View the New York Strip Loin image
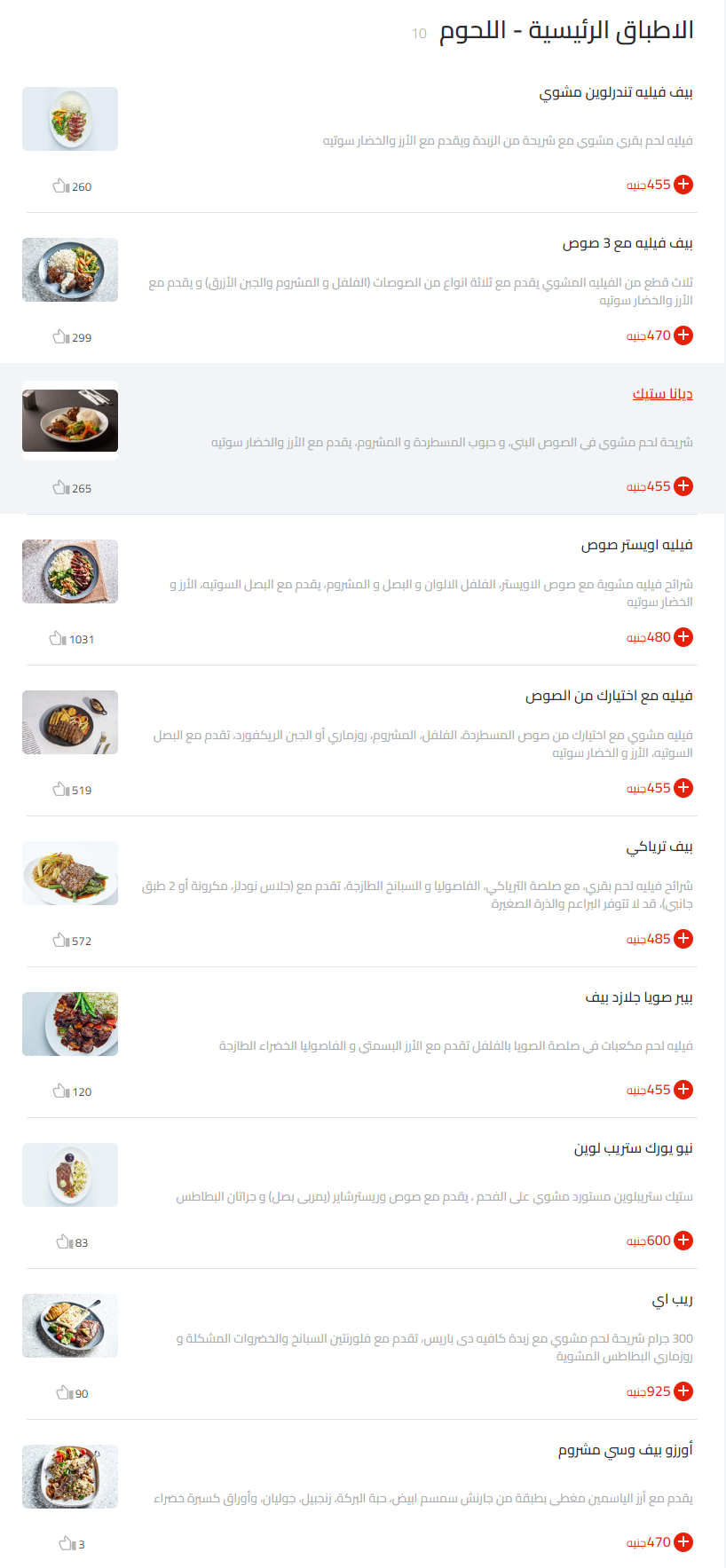726x1568 pixels. [x=70, y=1174]
